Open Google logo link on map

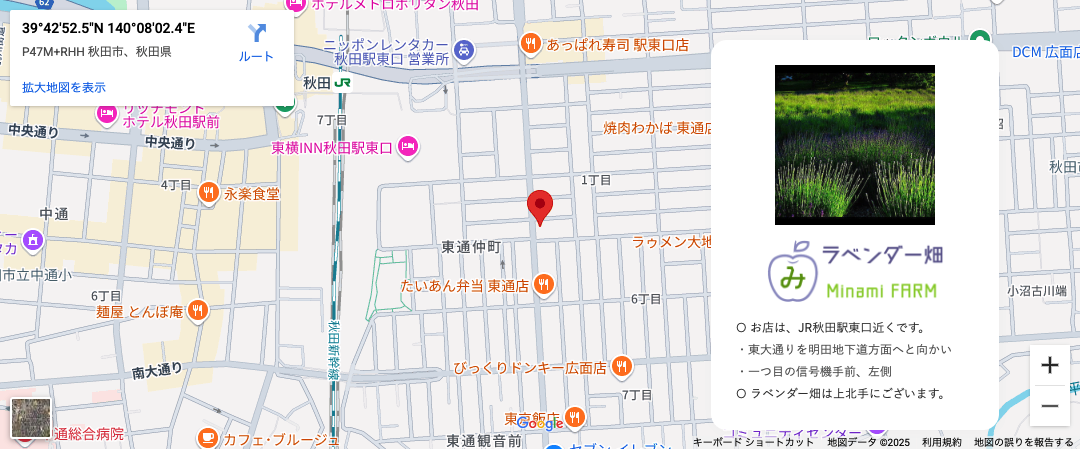click(540, 424)
